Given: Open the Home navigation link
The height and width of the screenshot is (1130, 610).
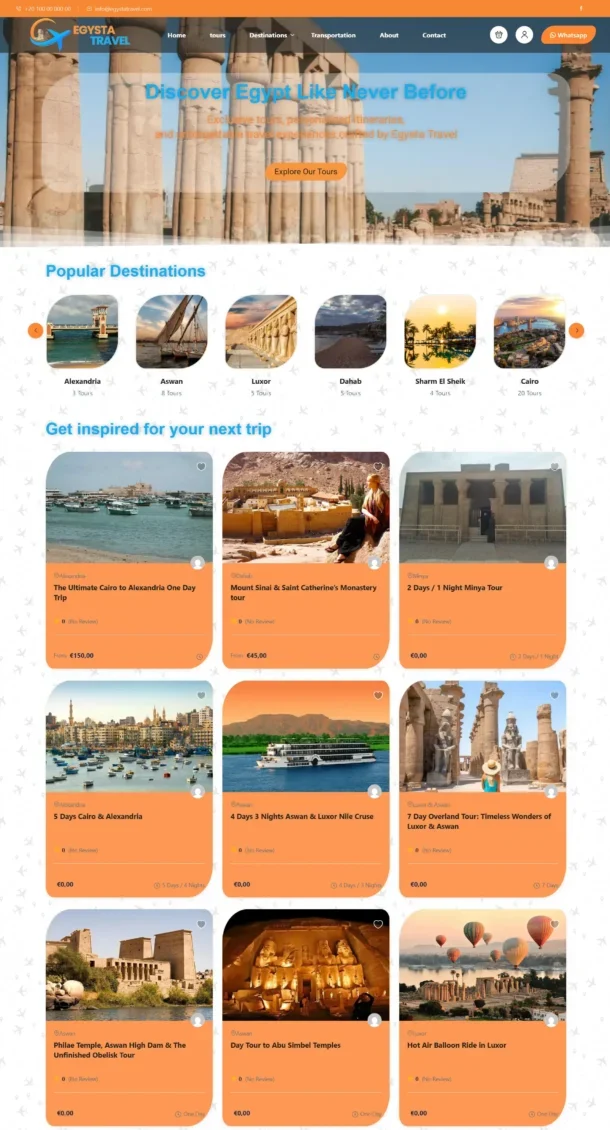Looking at the screenshot, I should (x=177, y=35).
